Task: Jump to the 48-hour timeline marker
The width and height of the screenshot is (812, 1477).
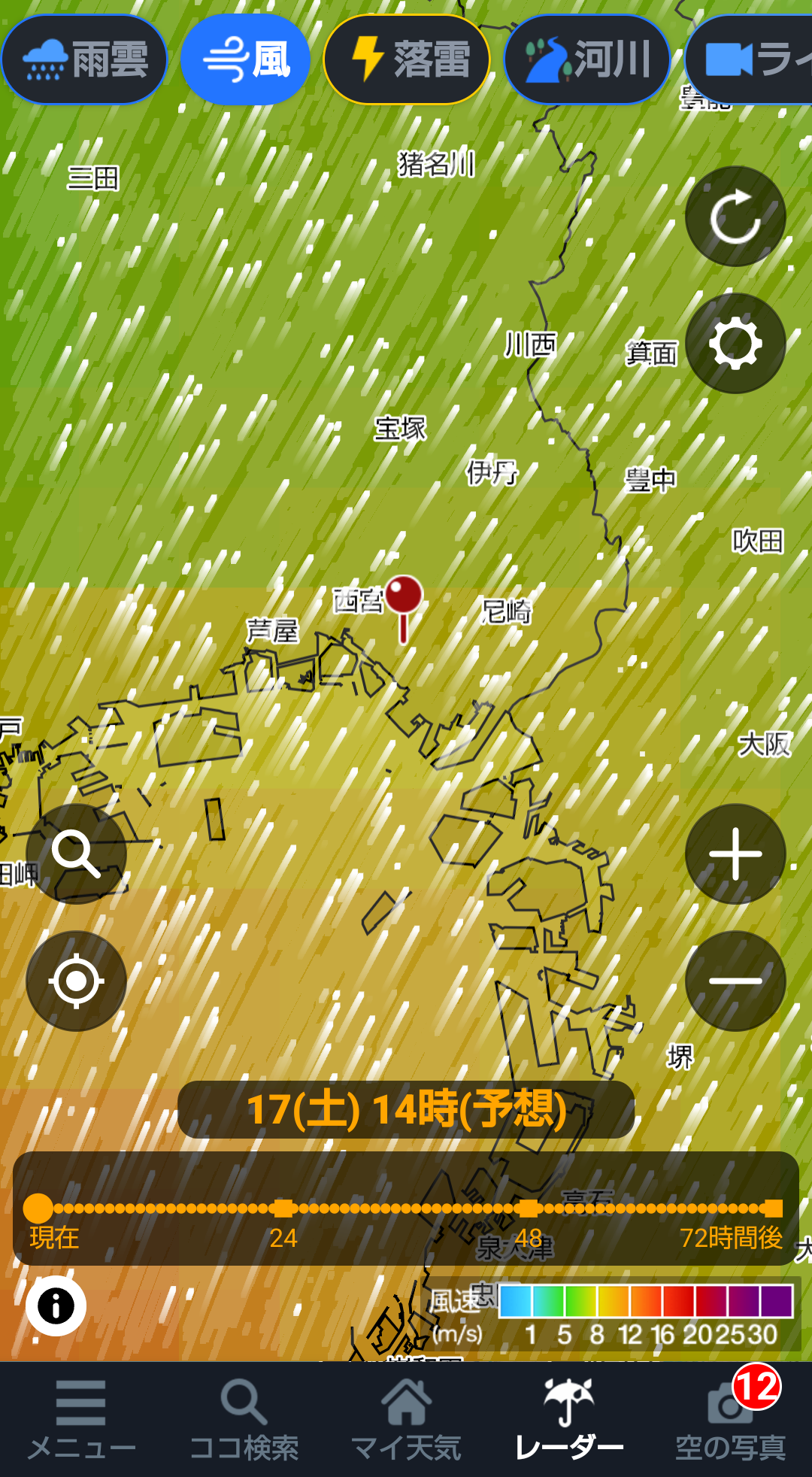Action: tap(529, 1209)
